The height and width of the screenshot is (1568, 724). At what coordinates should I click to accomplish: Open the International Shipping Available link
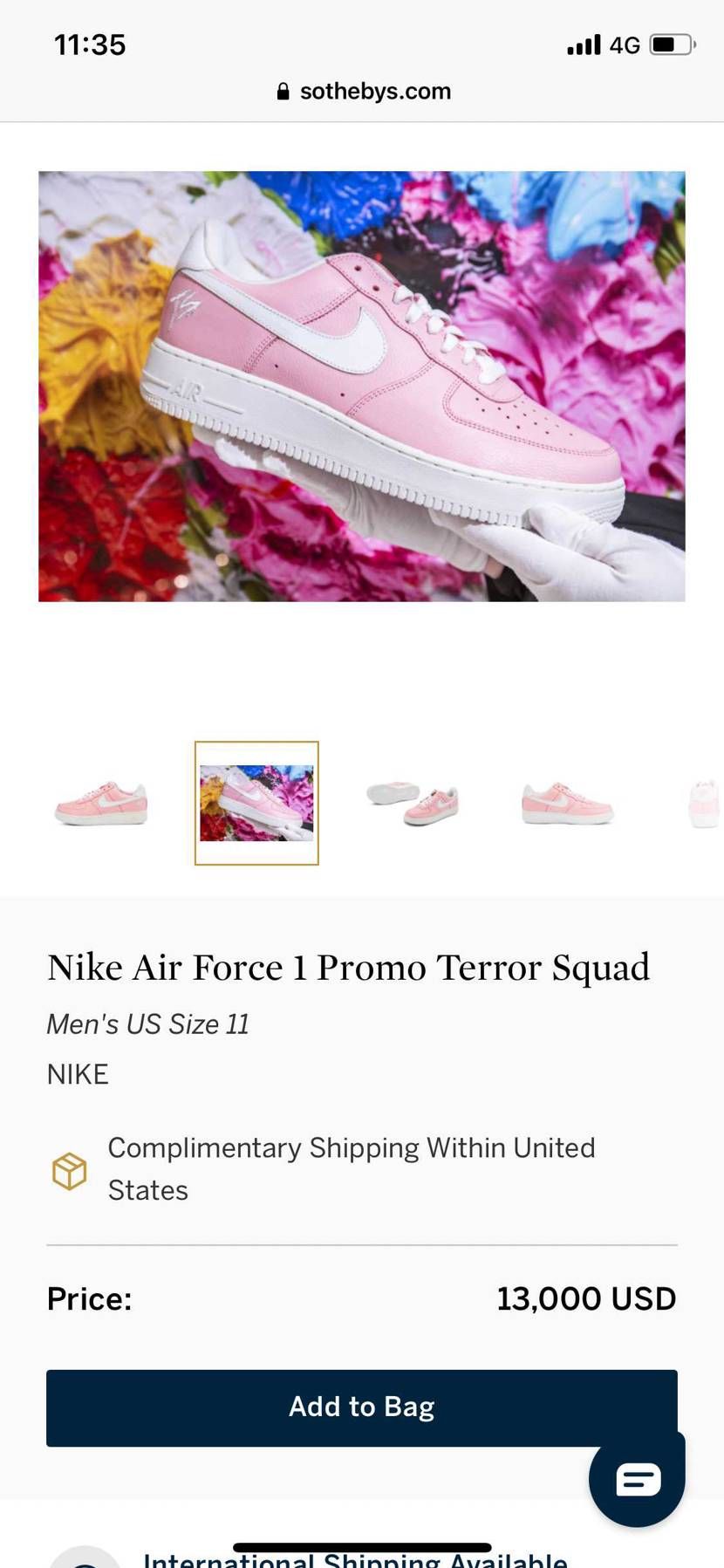click(355, 1558)
